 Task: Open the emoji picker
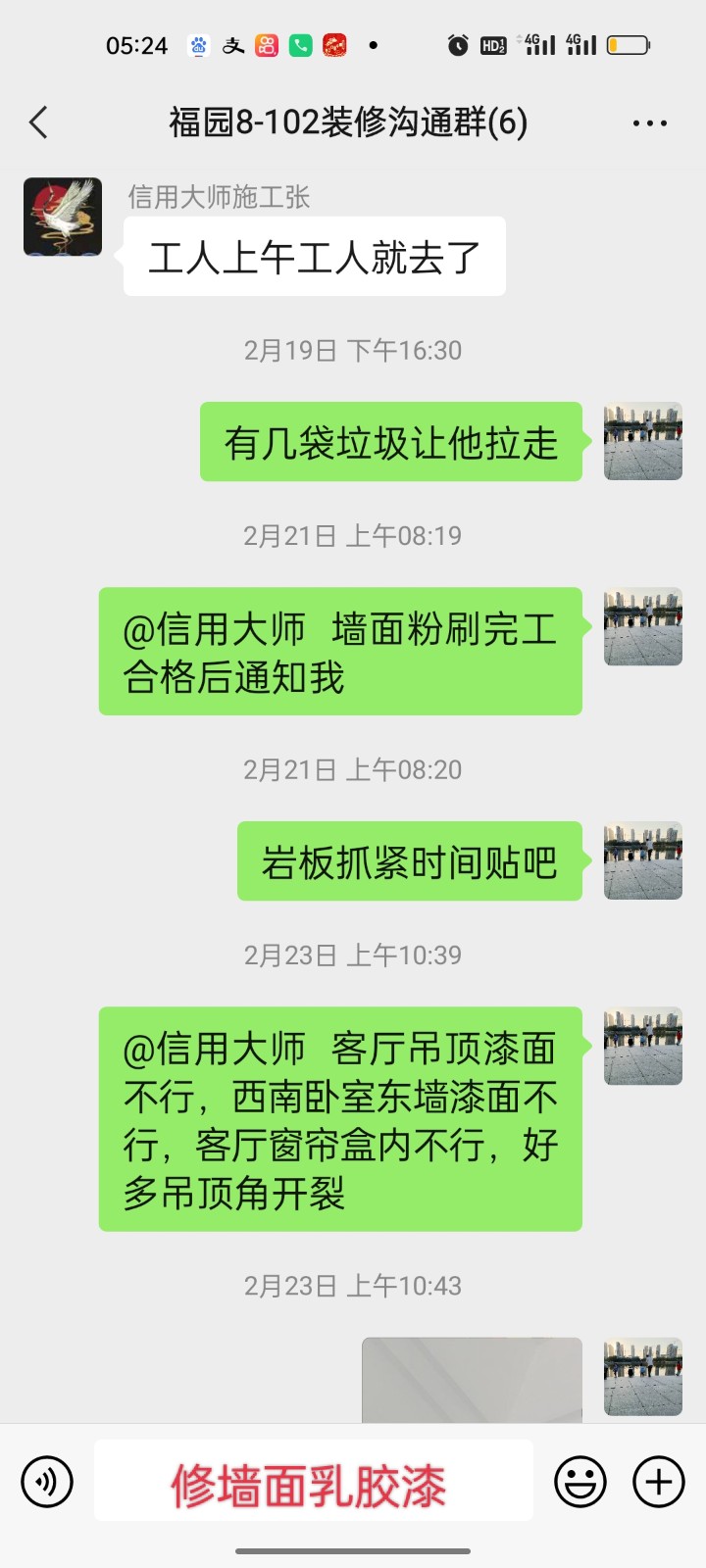click(x=580, y=1481)
